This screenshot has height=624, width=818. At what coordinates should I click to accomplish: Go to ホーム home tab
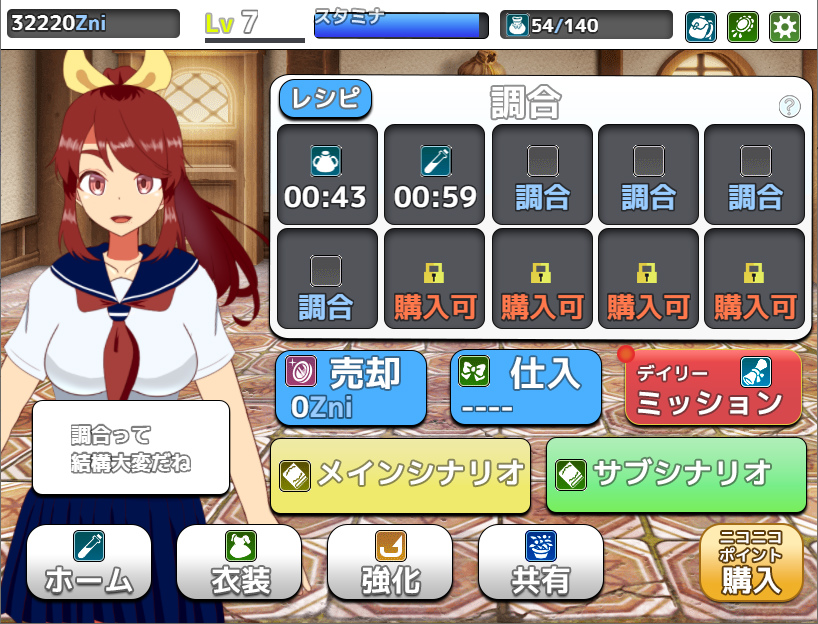tap(89, 562)
